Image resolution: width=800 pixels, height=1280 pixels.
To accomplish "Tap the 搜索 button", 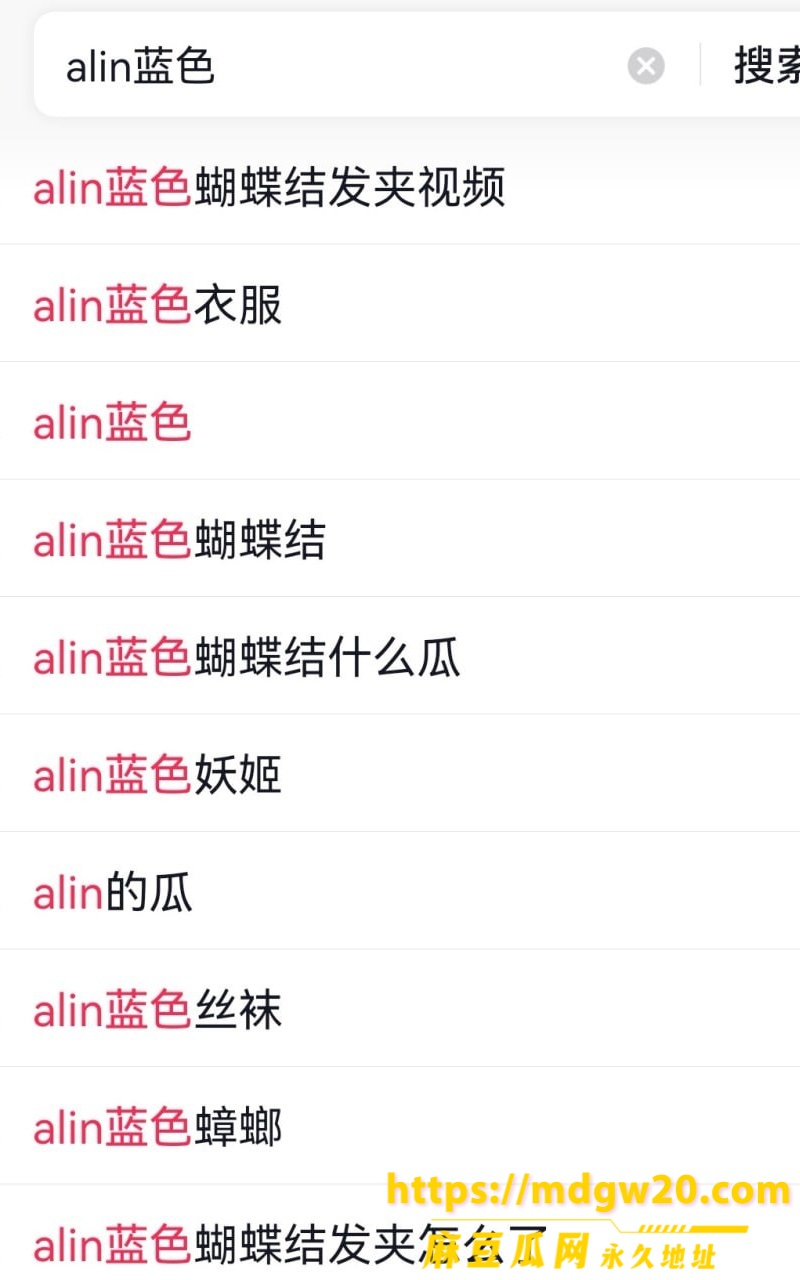I will (766, 67).
